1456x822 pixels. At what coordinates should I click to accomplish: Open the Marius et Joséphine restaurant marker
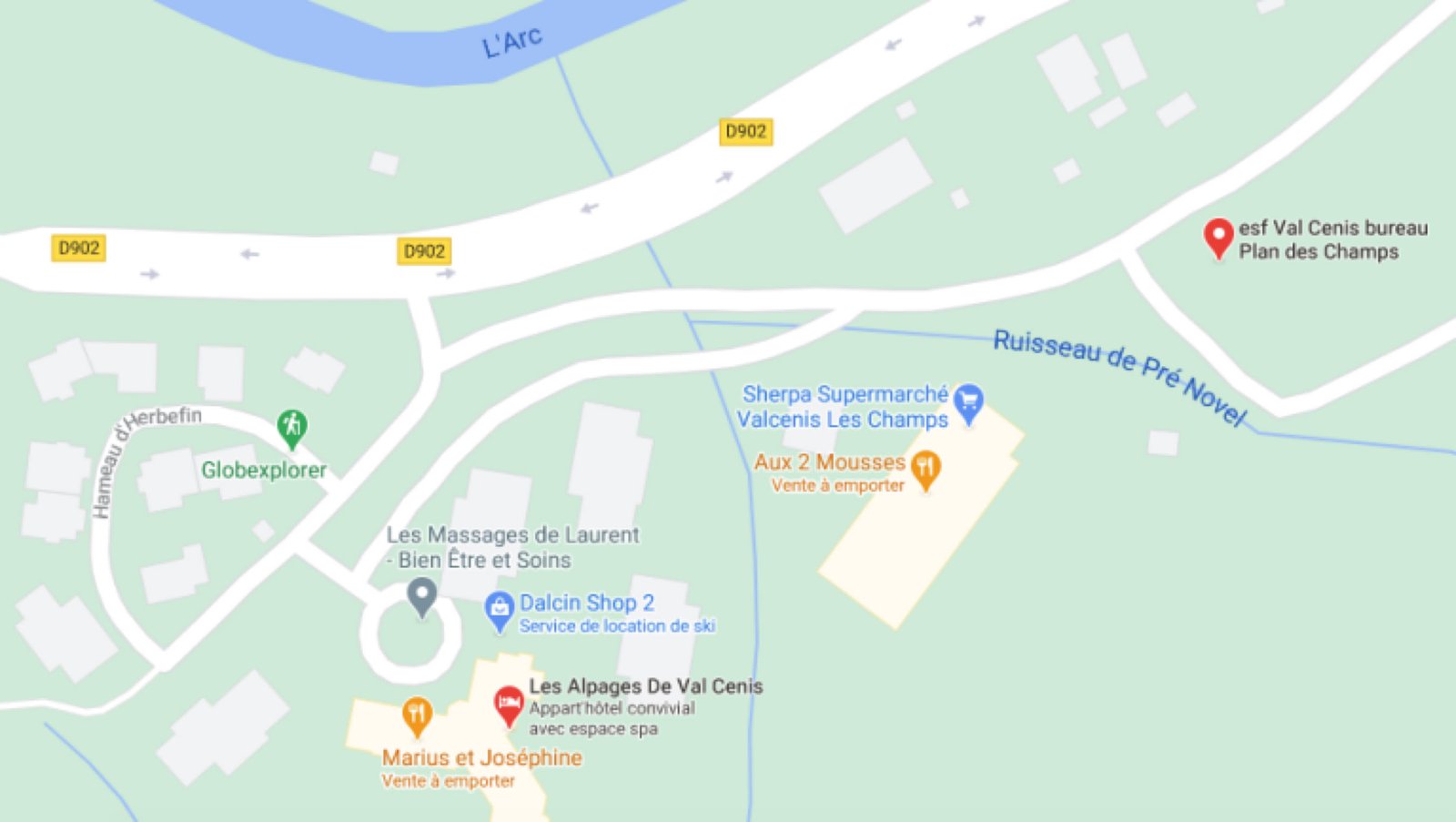417,715
